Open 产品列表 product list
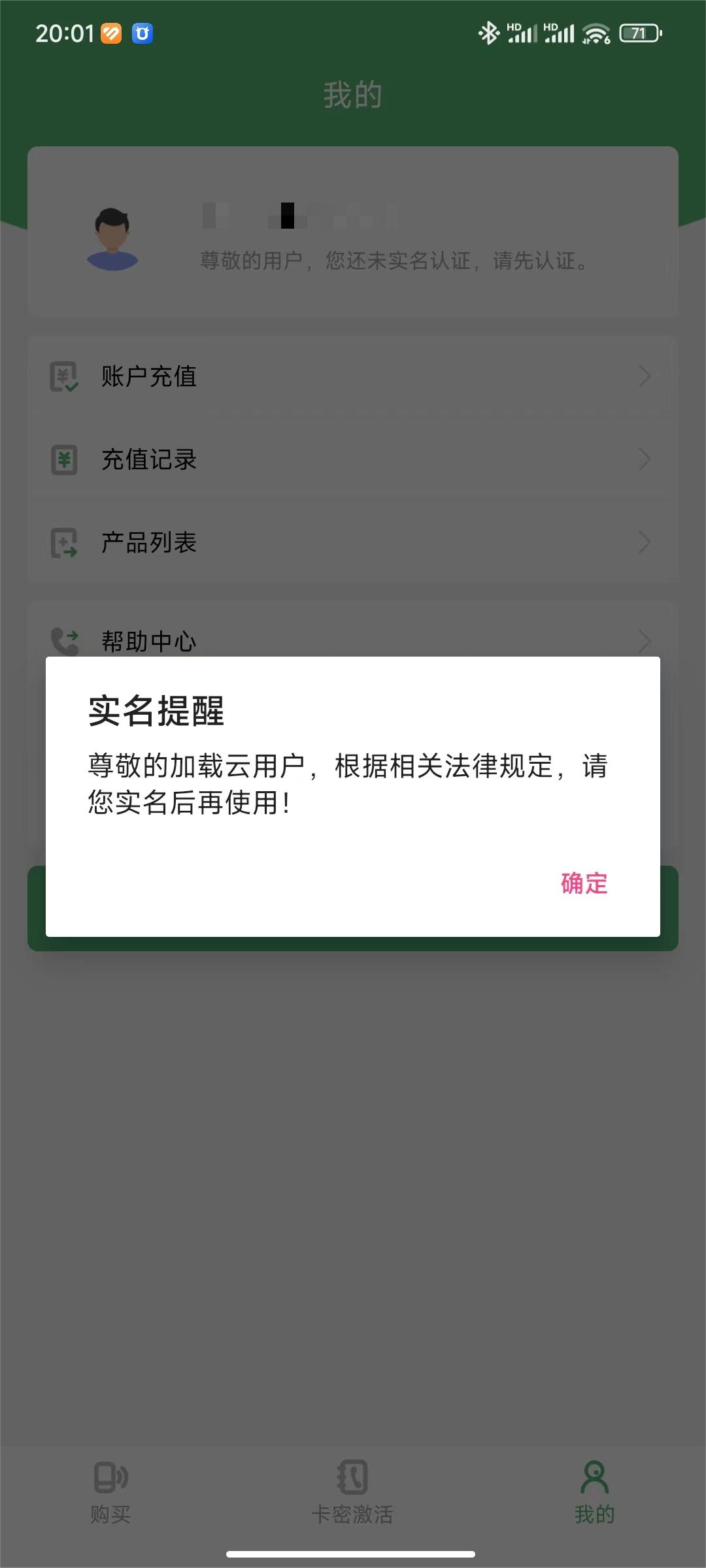Viewport: 706px width, 1568px height. 353,542
